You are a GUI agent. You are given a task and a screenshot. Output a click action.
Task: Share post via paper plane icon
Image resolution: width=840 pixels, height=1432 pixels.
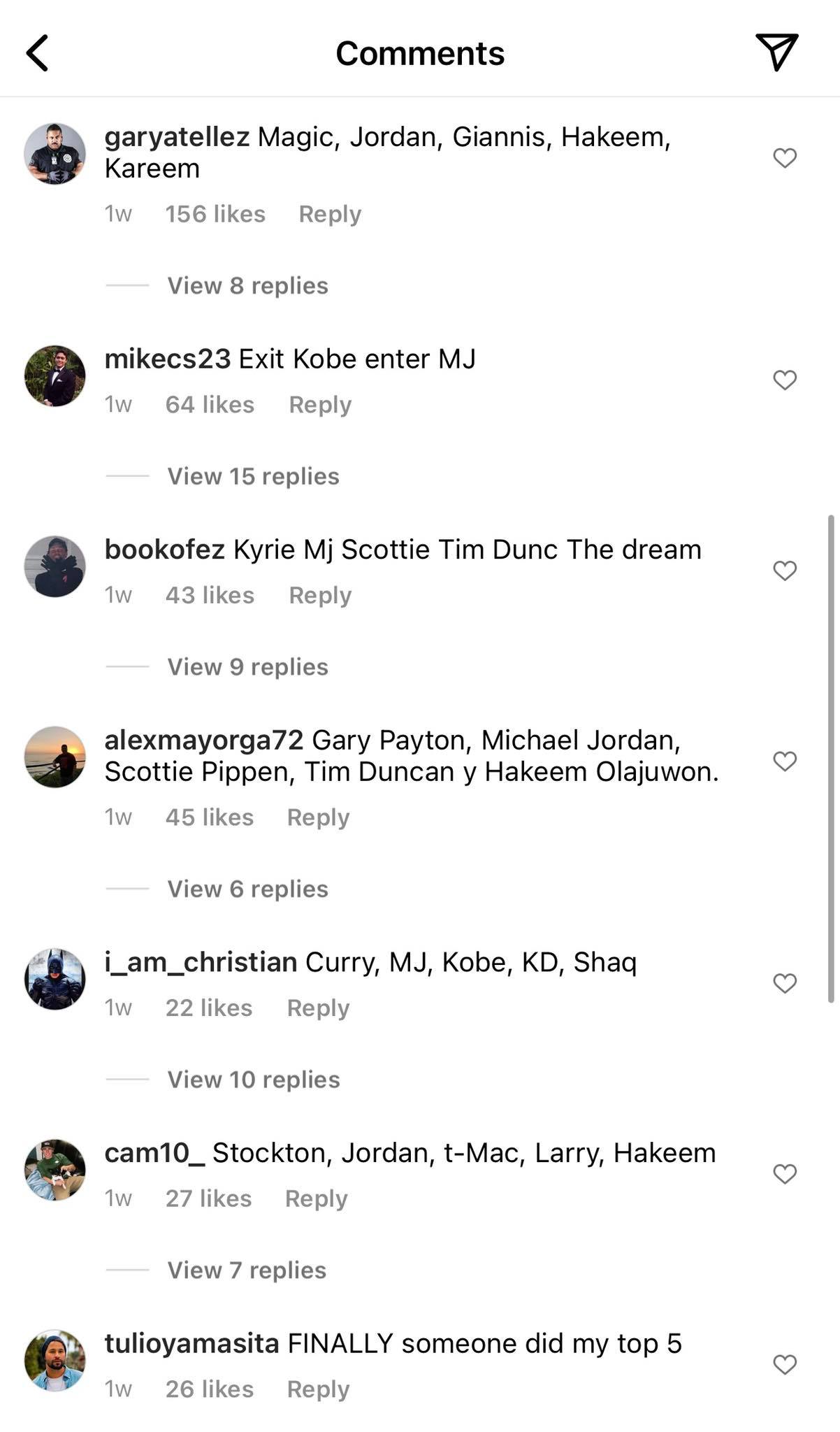(776, 52)
